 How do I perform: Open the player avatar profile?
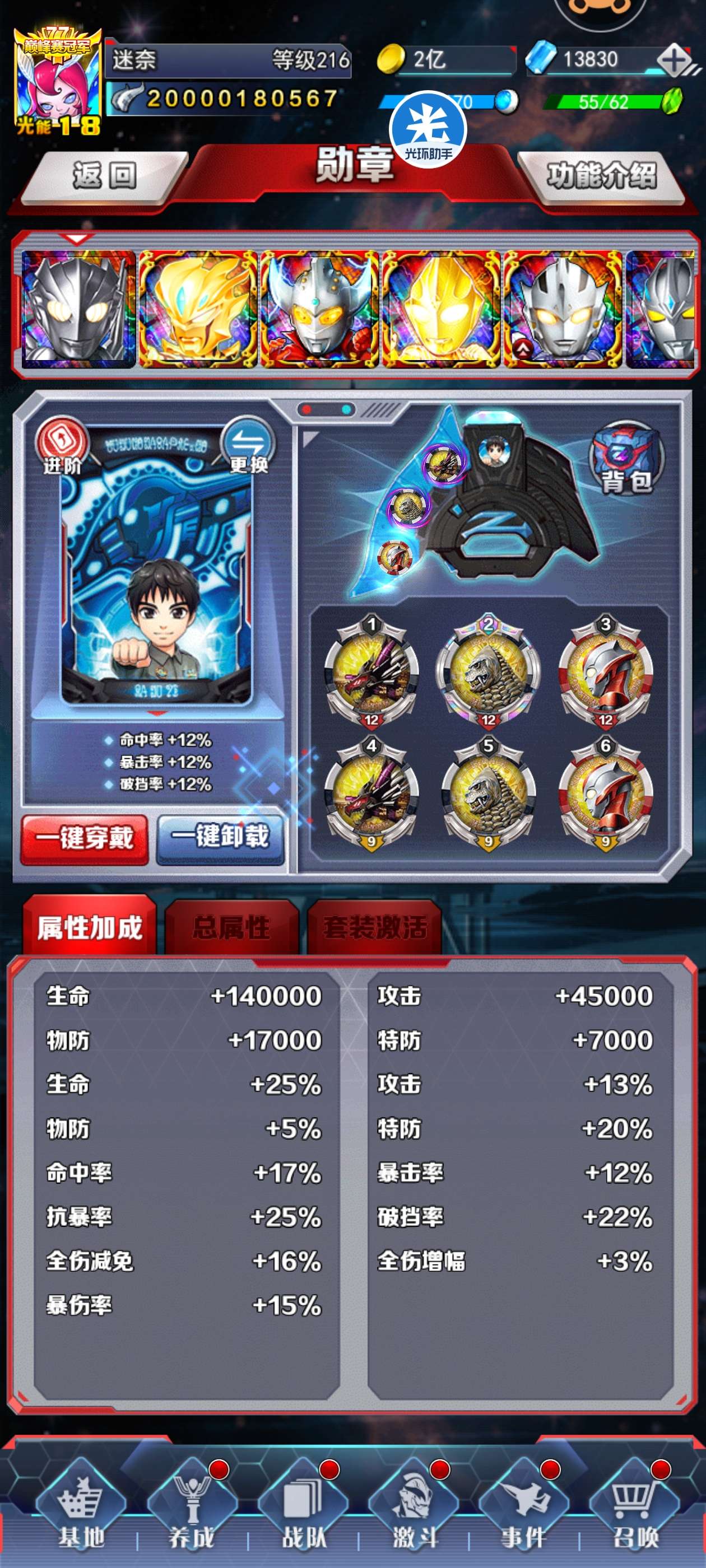pos(58,81)
